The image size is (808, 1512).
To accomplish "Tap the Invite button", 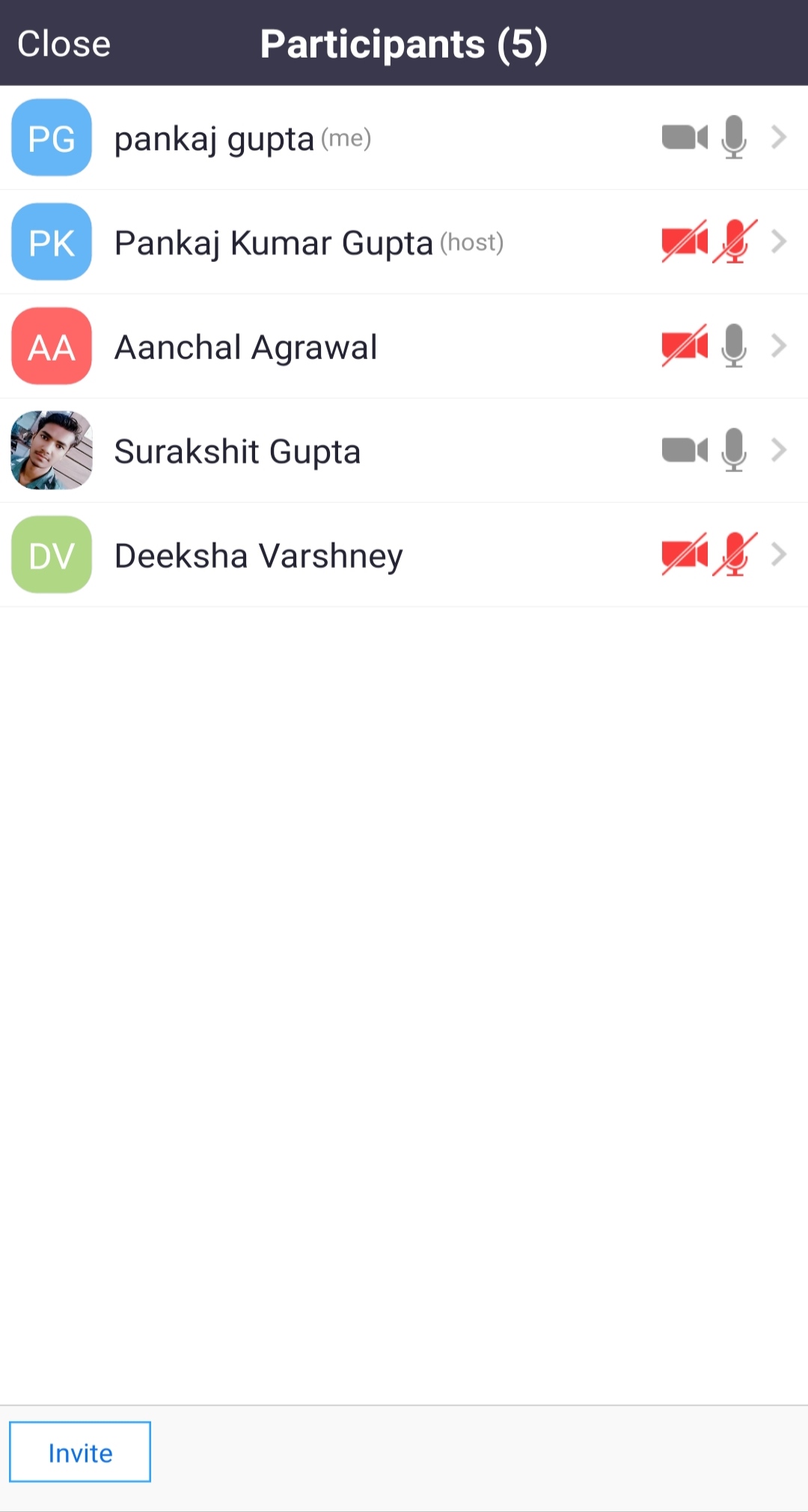I will (x=80, y=1452).
